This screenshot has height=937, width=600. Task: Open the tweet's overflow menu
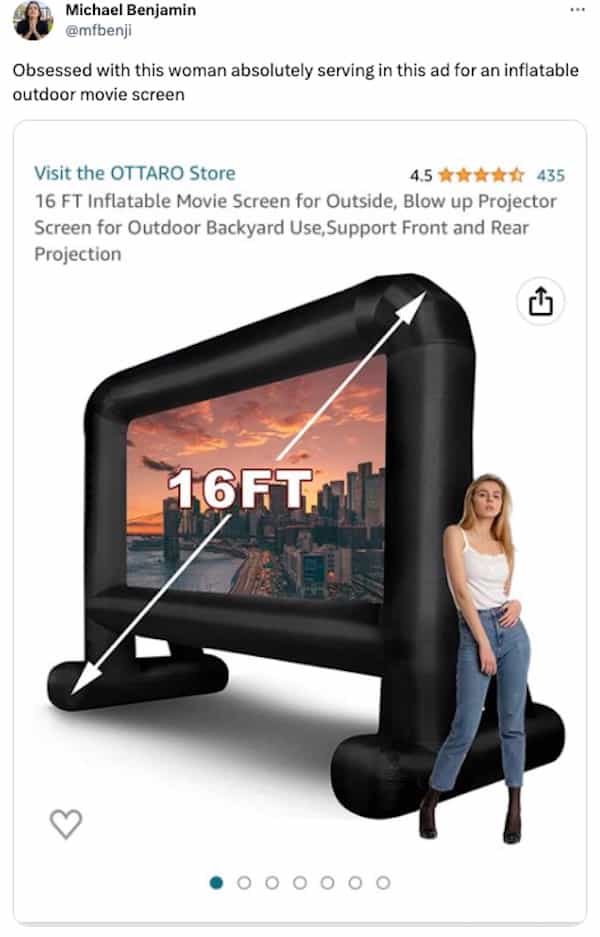pos(575,10)
